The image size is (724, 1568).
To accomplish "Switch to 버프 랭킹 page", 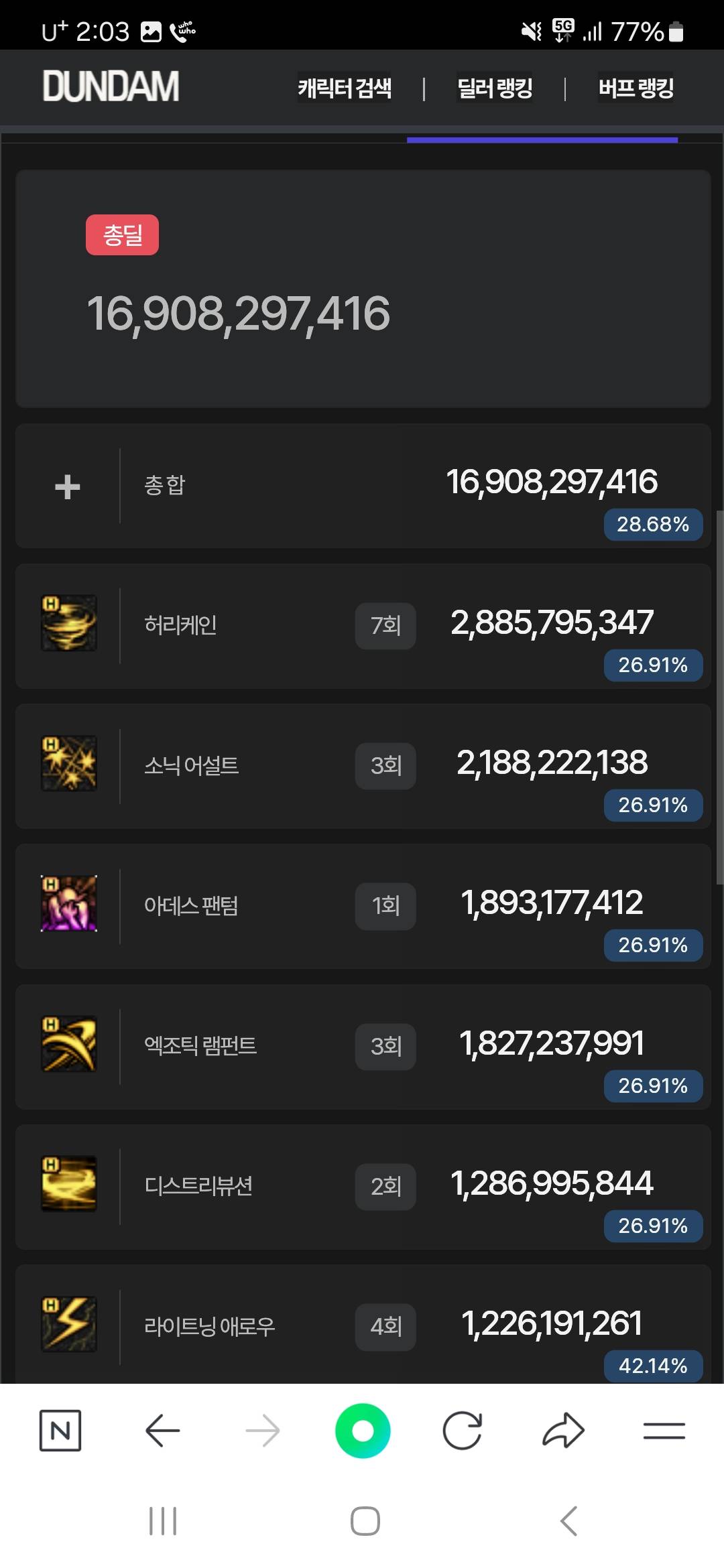I will (x=636, y=88).
